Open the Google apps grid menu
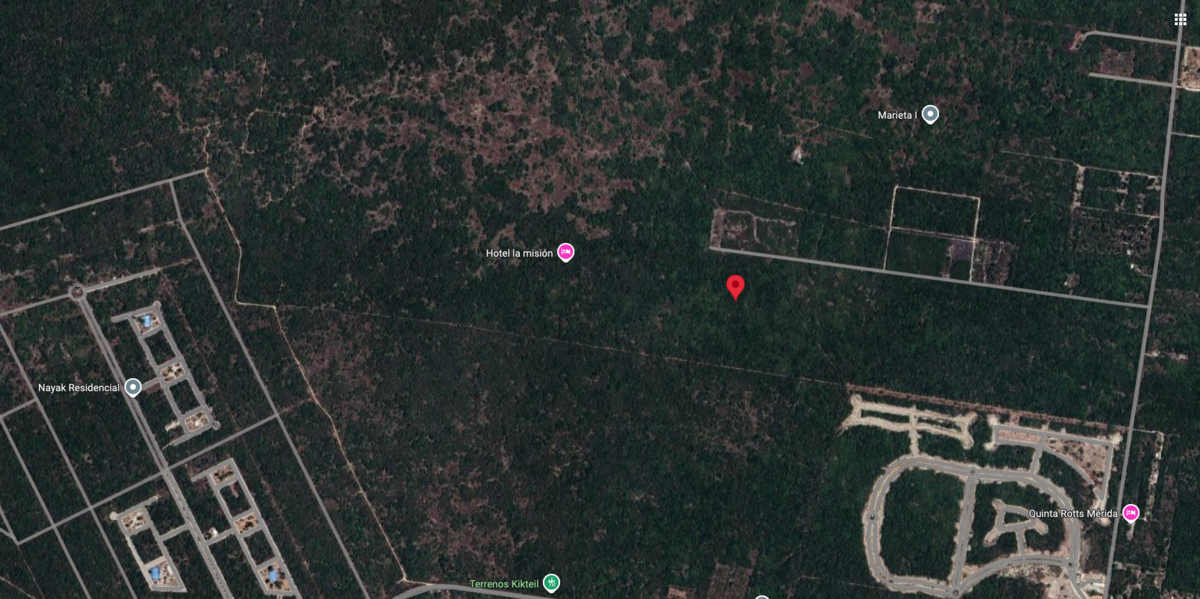Screen dimensions: 1200x599 pyautogui.click(x=1180, y=19)
